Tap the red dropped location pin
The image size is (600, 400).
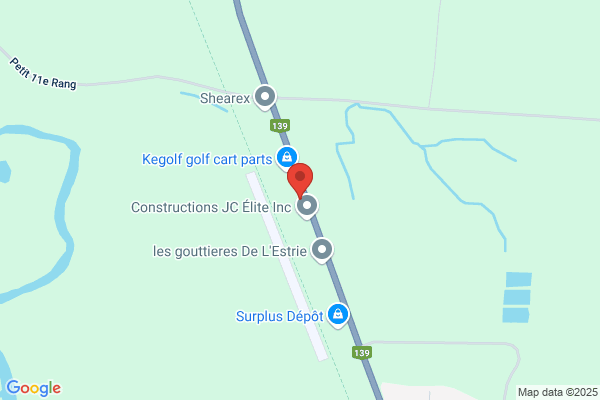(x=300, y=180)
